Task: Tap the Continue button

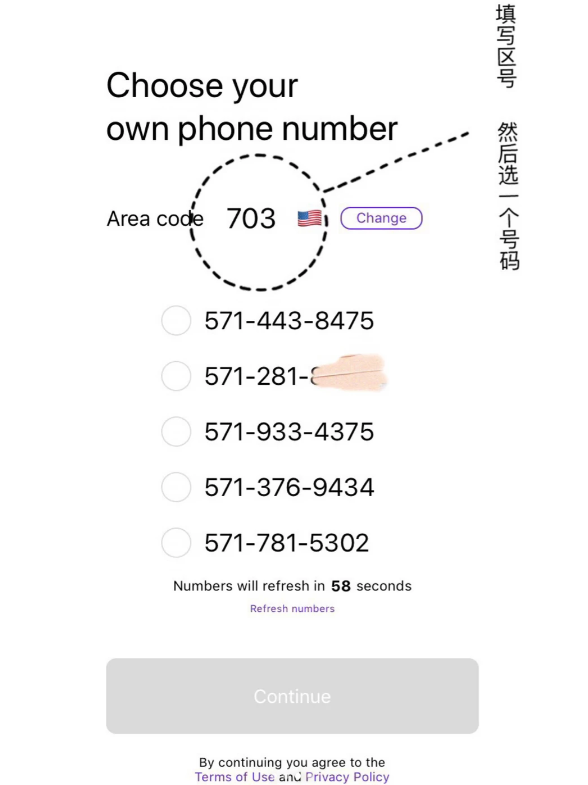Action: tap(292, 696)
